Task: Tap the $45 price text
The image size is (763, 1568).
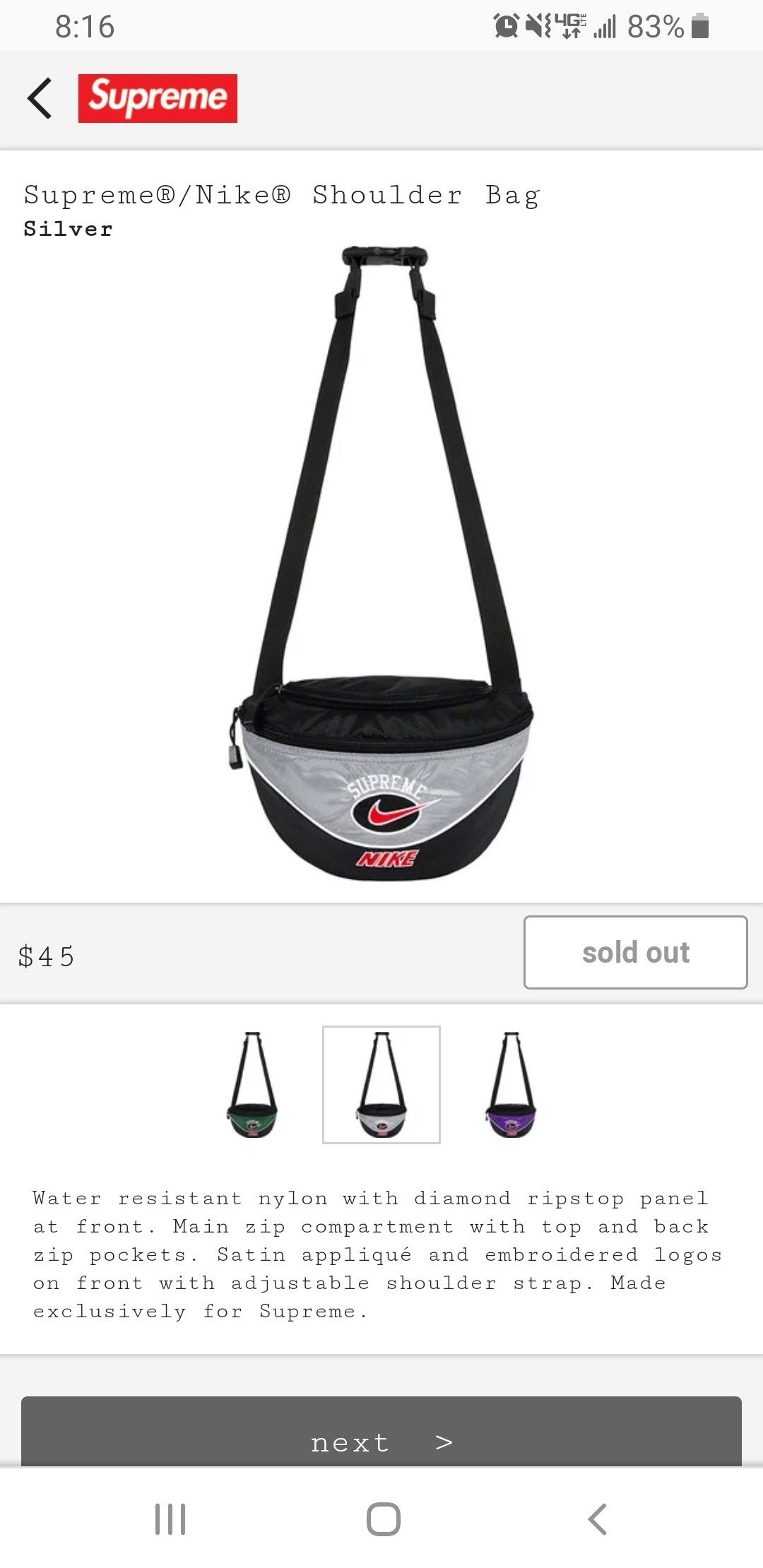Action: pos(46,953)
